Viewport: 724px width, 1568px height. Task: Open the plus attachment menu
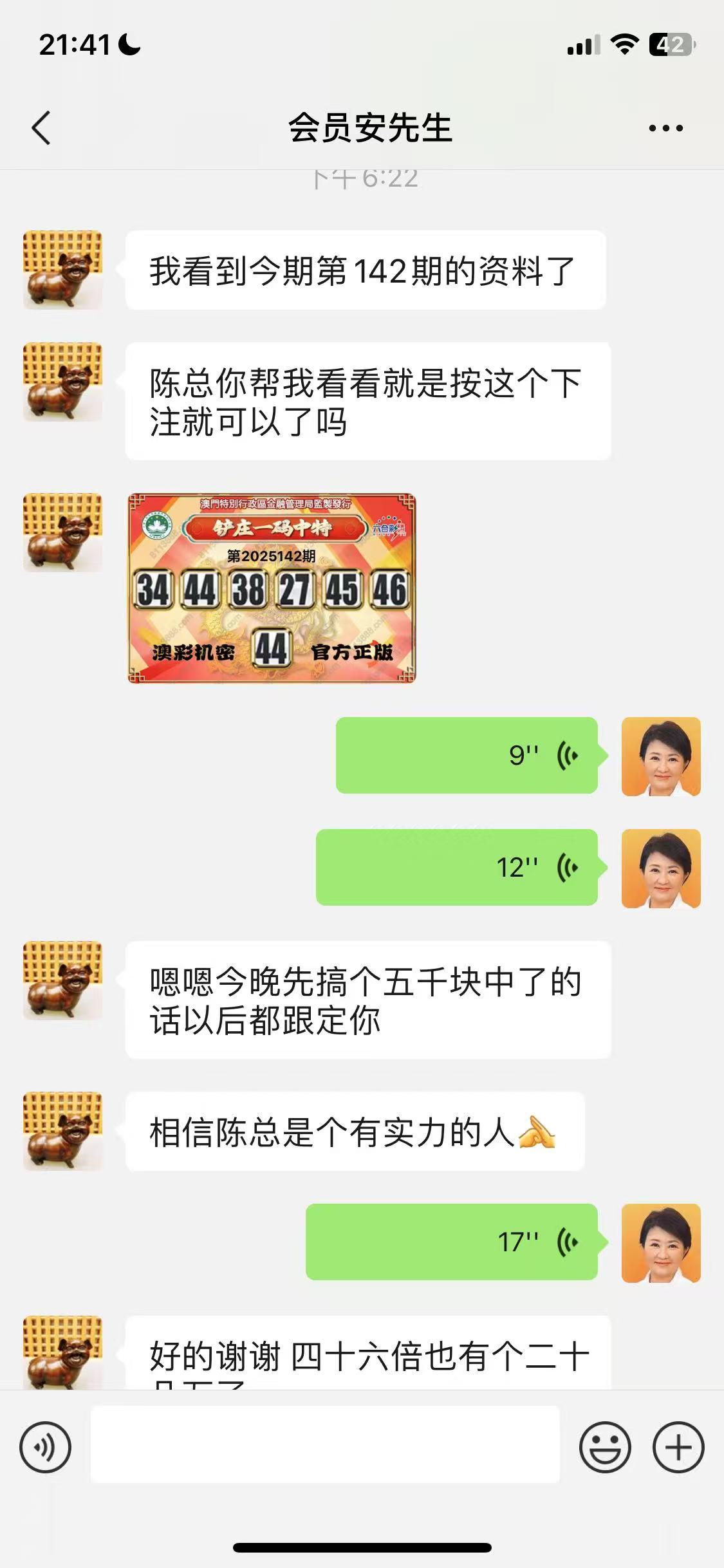[x=678, y=1447]
